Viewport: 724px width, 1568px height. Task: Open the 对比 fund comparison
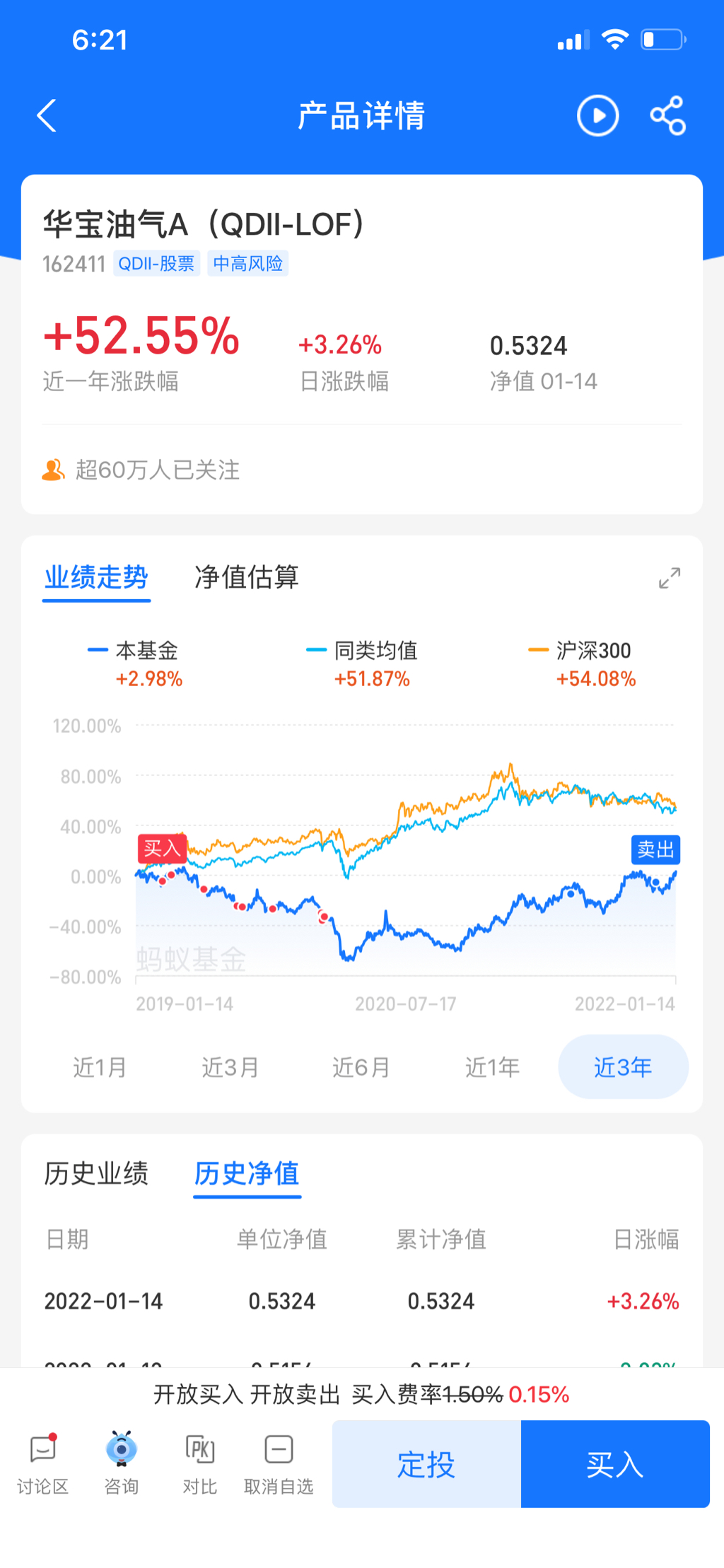(x=200, y=1464)
